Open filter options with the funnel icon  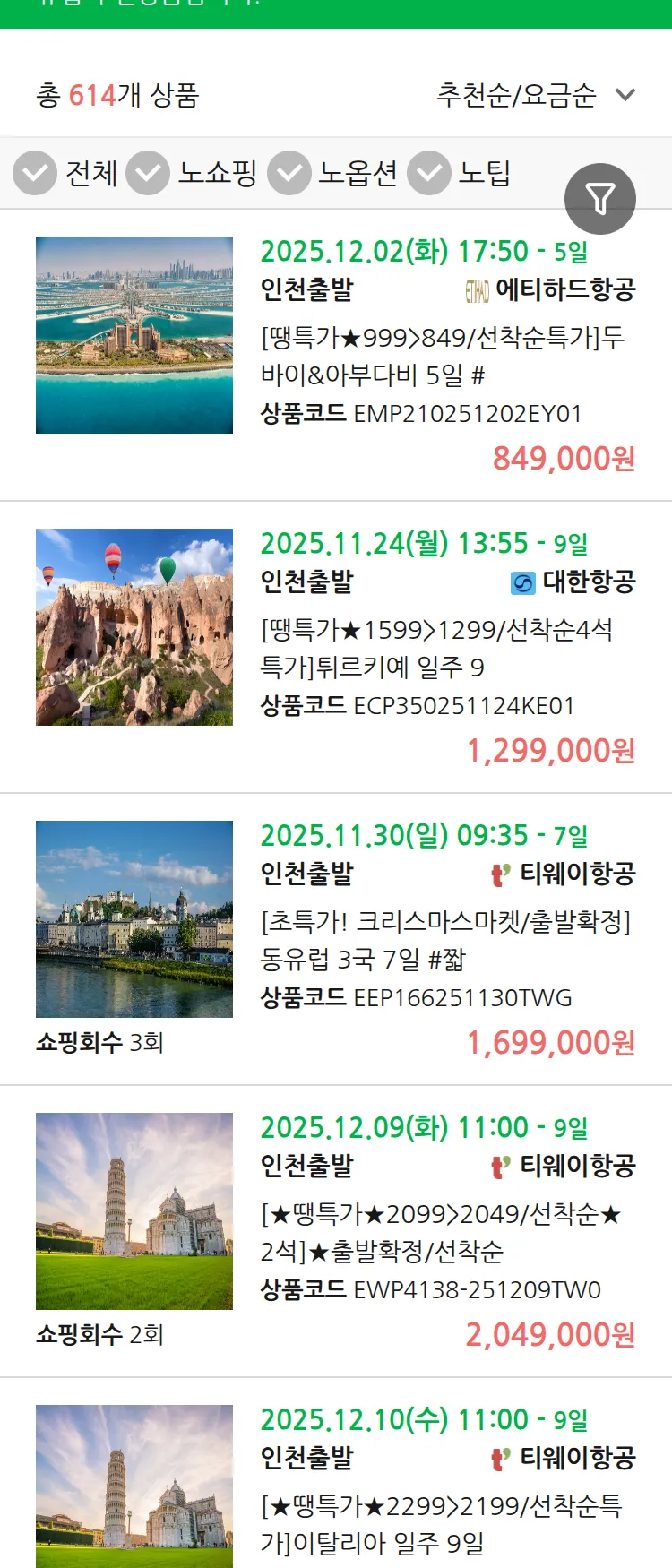pos(601,198)
